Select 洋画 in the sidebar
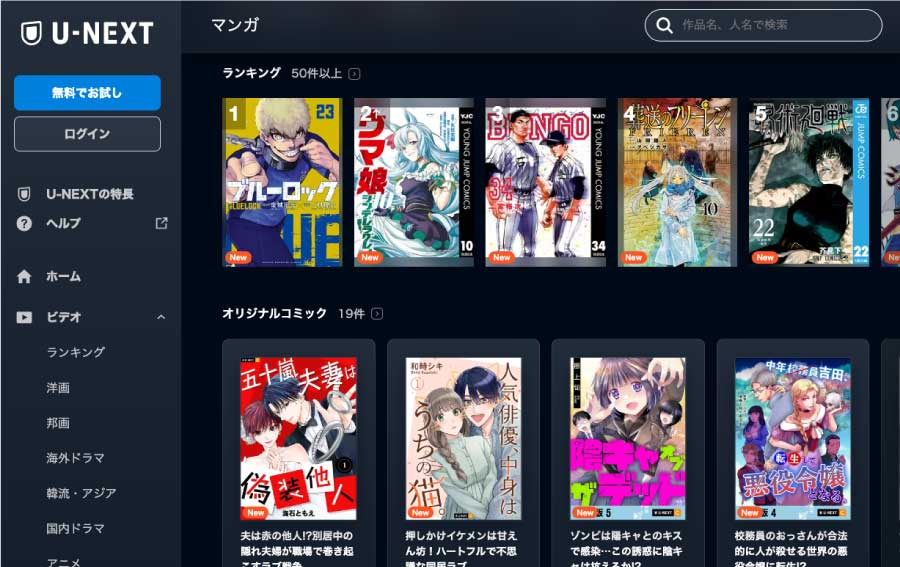The image size is (900, 567). click(58, 388)
